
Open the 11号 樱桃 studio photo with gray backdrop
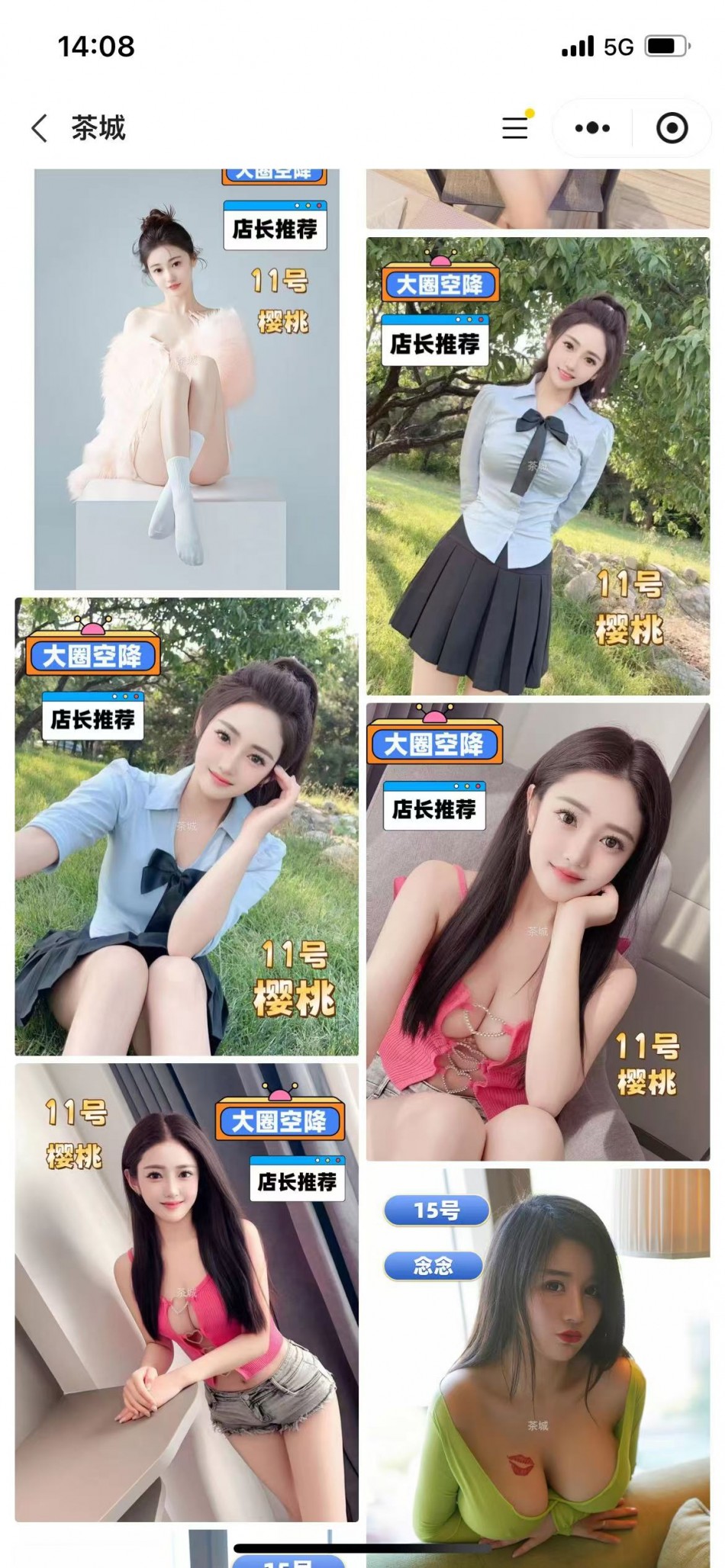pyautogui.click(x=186, y=381)
